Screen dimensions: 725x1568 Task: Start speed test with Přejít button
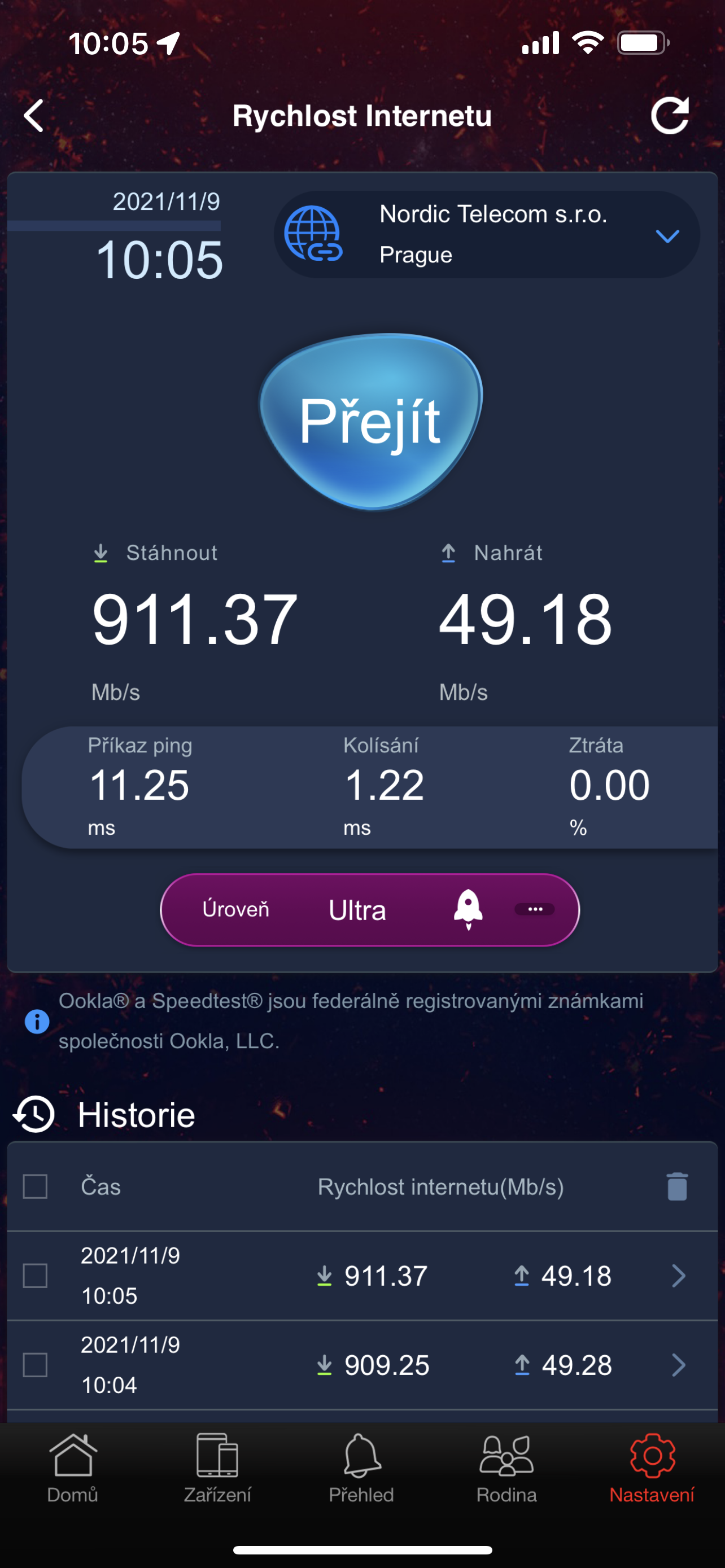point(370,421)
